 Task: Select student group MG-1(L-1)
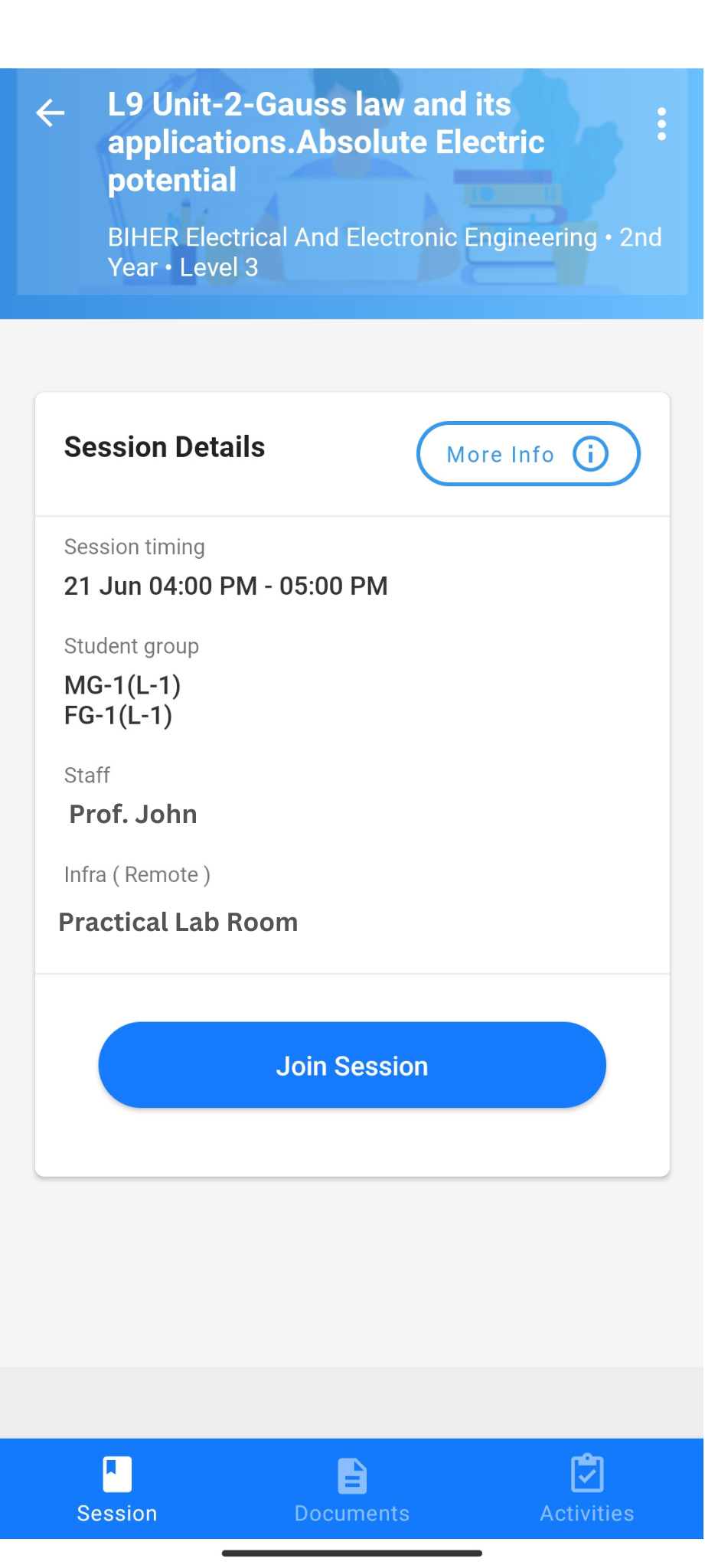coord(122,686)
